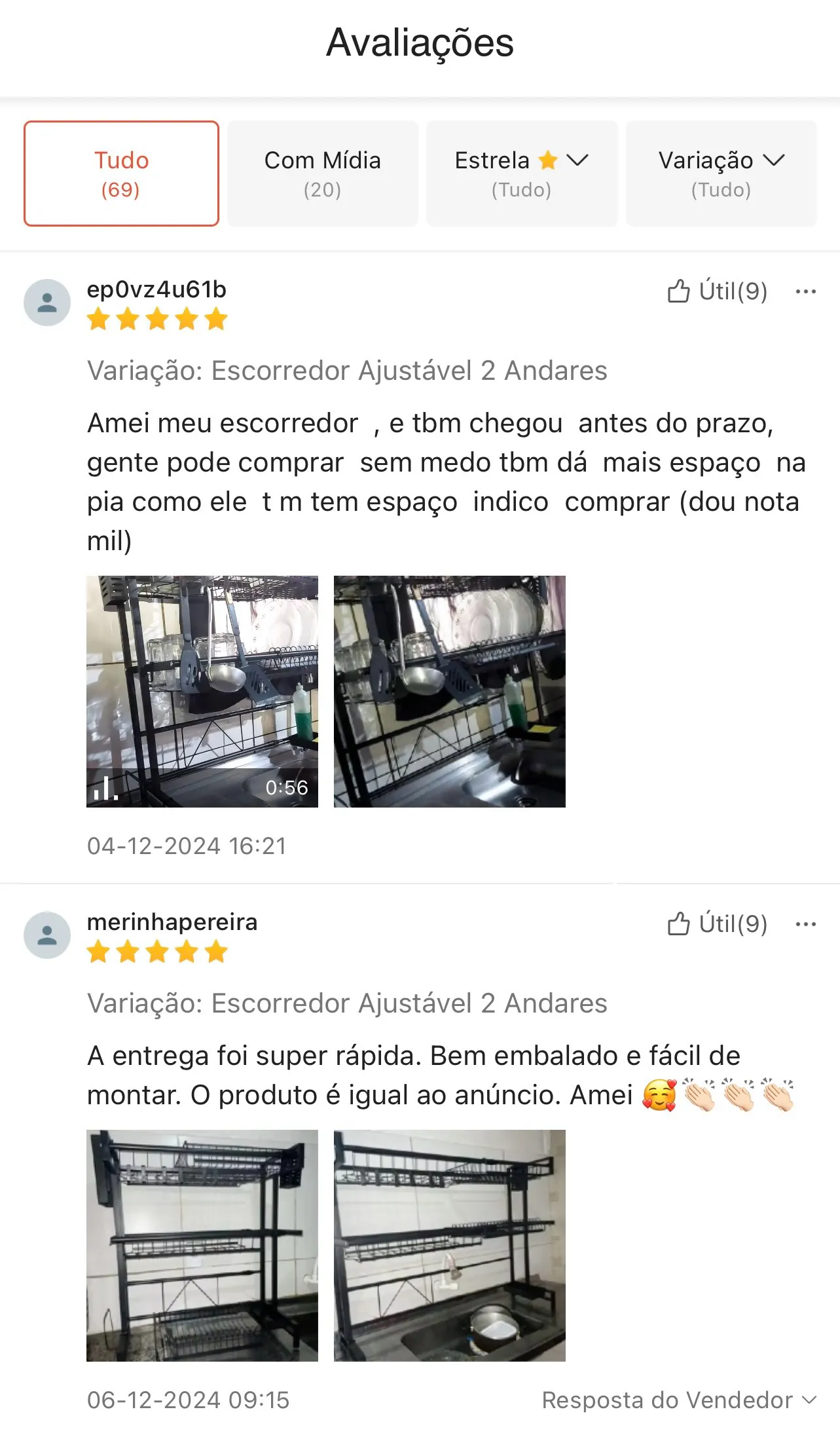View the first photo in merinhapereira's review

point(202,1246)
